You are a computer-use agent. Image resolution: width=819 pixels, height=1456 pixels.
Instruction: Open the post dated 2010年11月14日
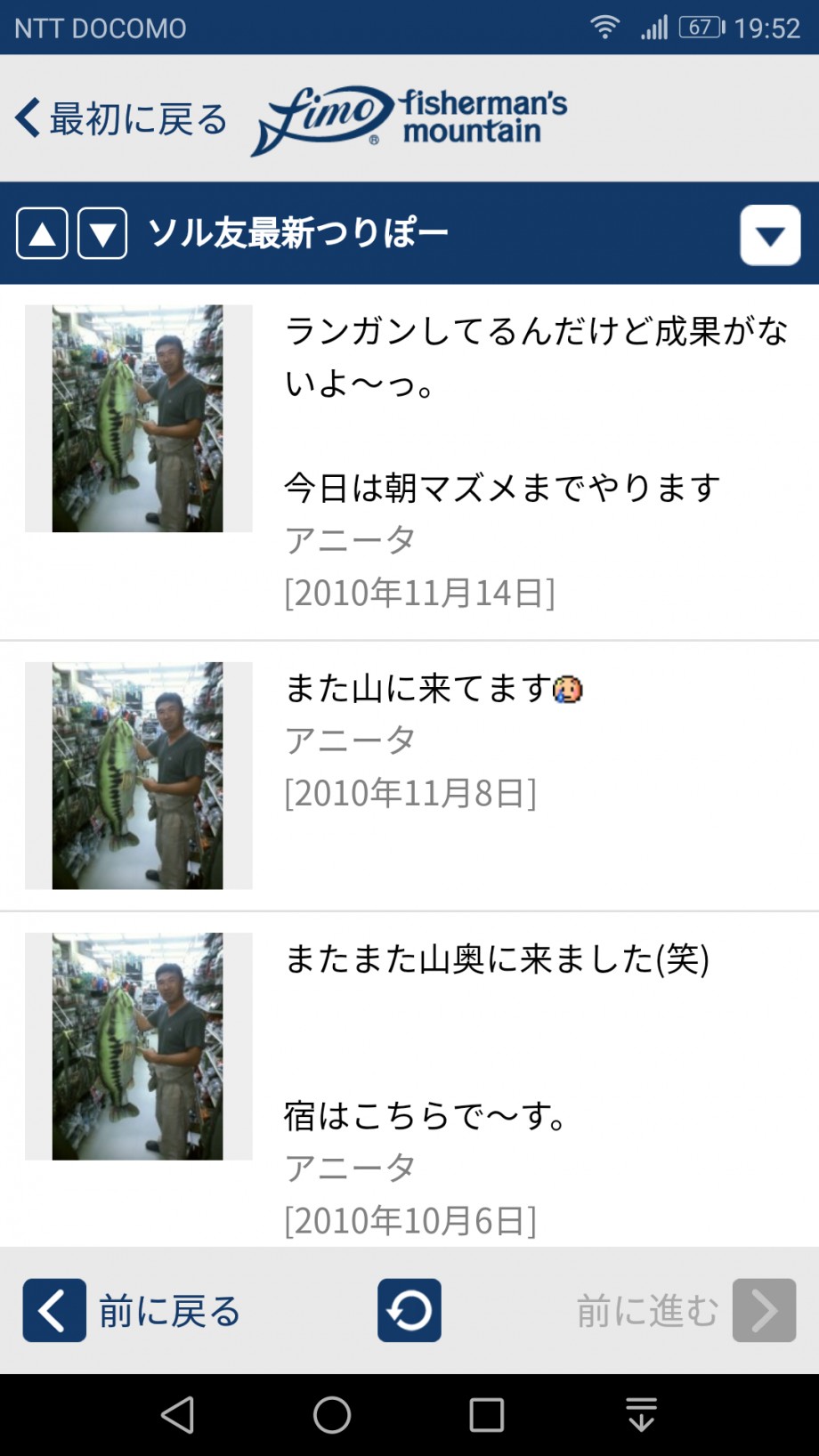click(409, 463)
